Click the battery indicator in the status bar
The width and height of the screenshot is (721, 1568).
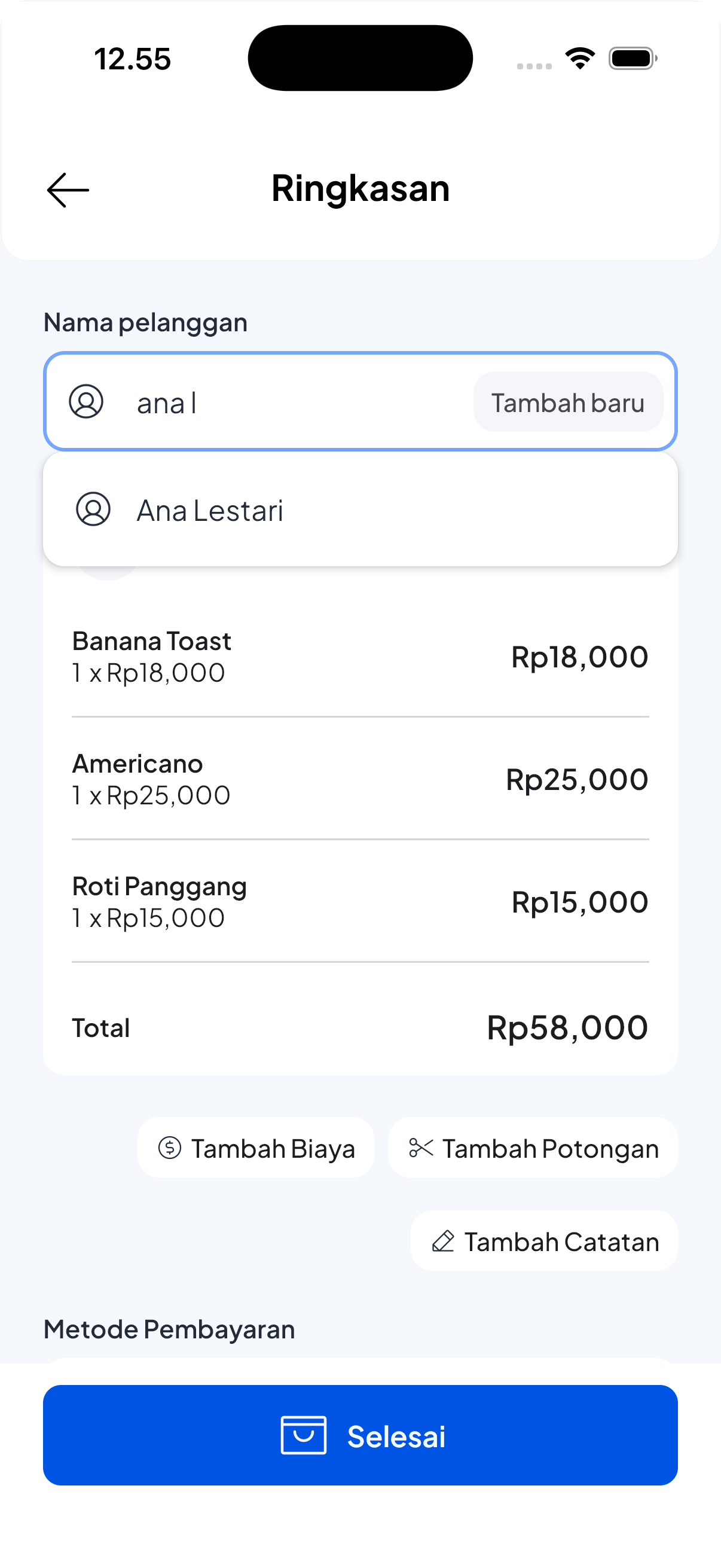pos(630,58)
